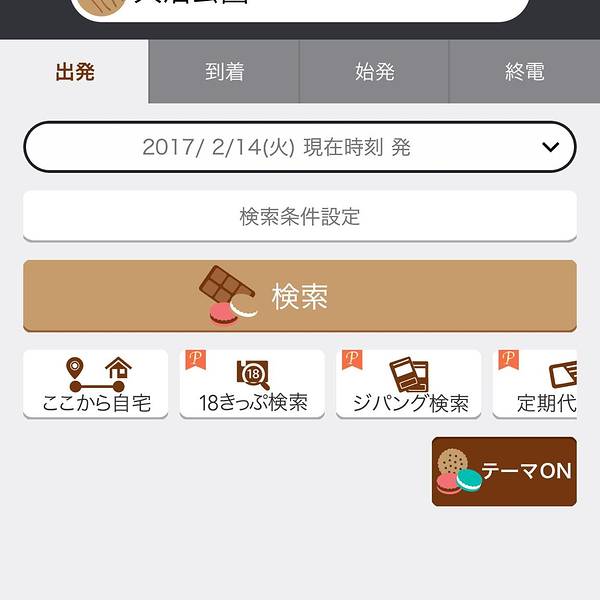Switch to the 出発 tab
Screen dimensions: 600x600
click(75, 72)
